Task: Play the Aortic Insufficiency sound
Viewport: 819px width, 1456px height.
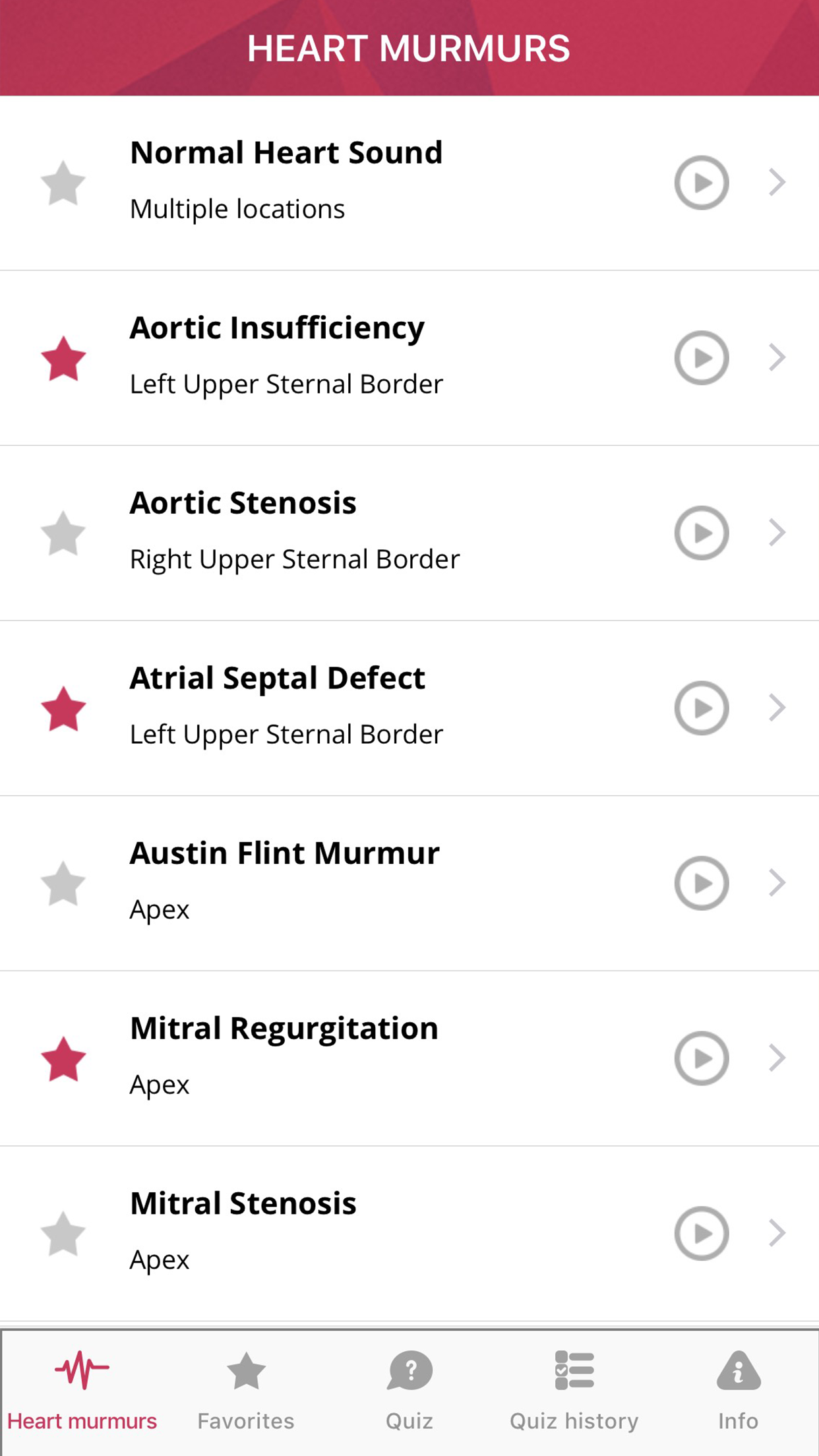Action: pyautogui.click(x=701, y=357)
